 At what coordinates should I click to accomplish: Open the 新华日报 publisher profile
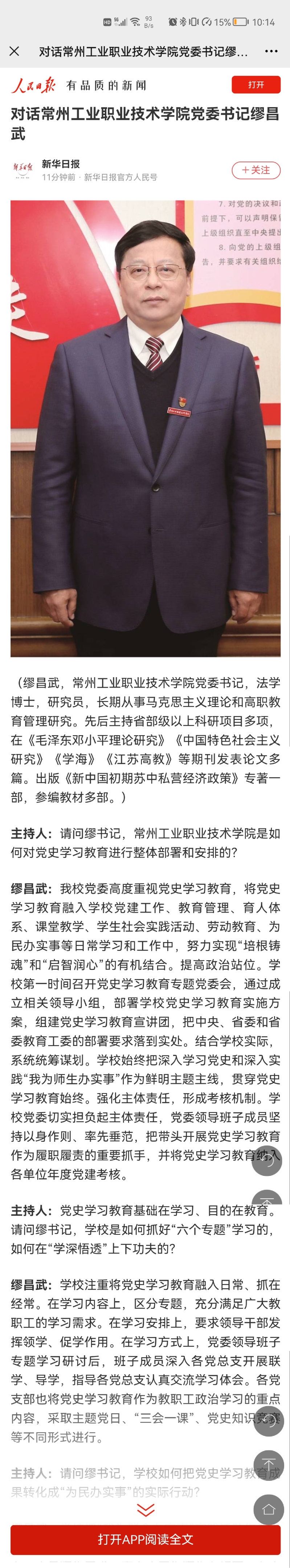[x=61, y=164]
